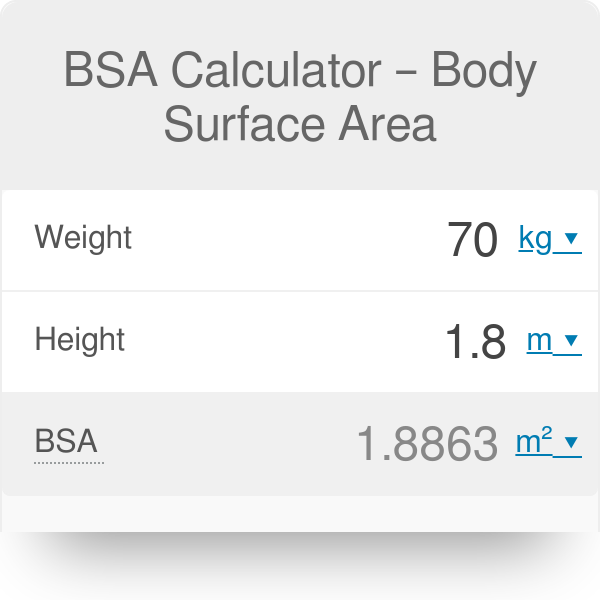
Task: Show the info for the underlined BSA label
Action: [x=66, y=442]
